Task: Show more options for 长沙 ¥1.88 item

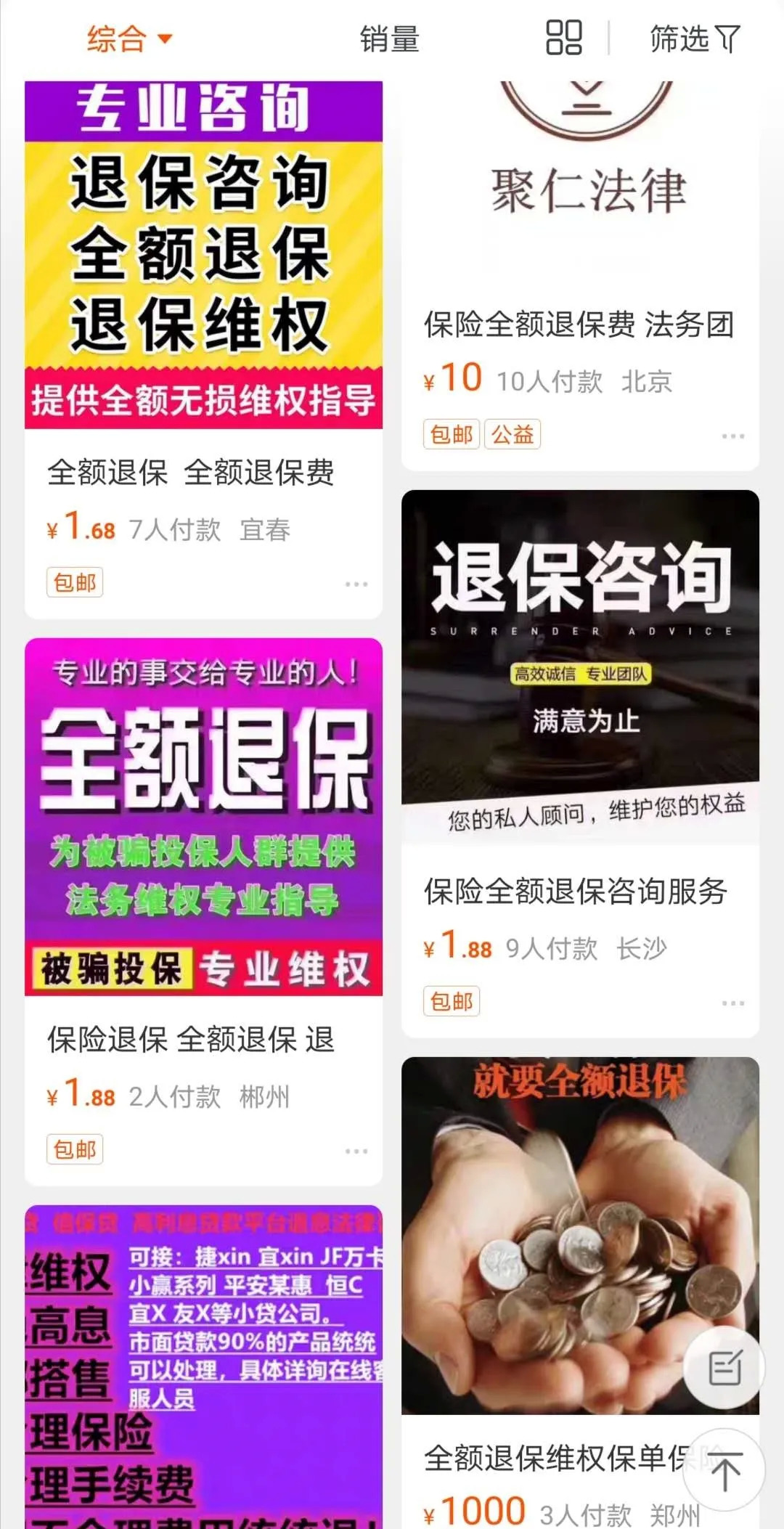Action: [x=732, y=1003]
